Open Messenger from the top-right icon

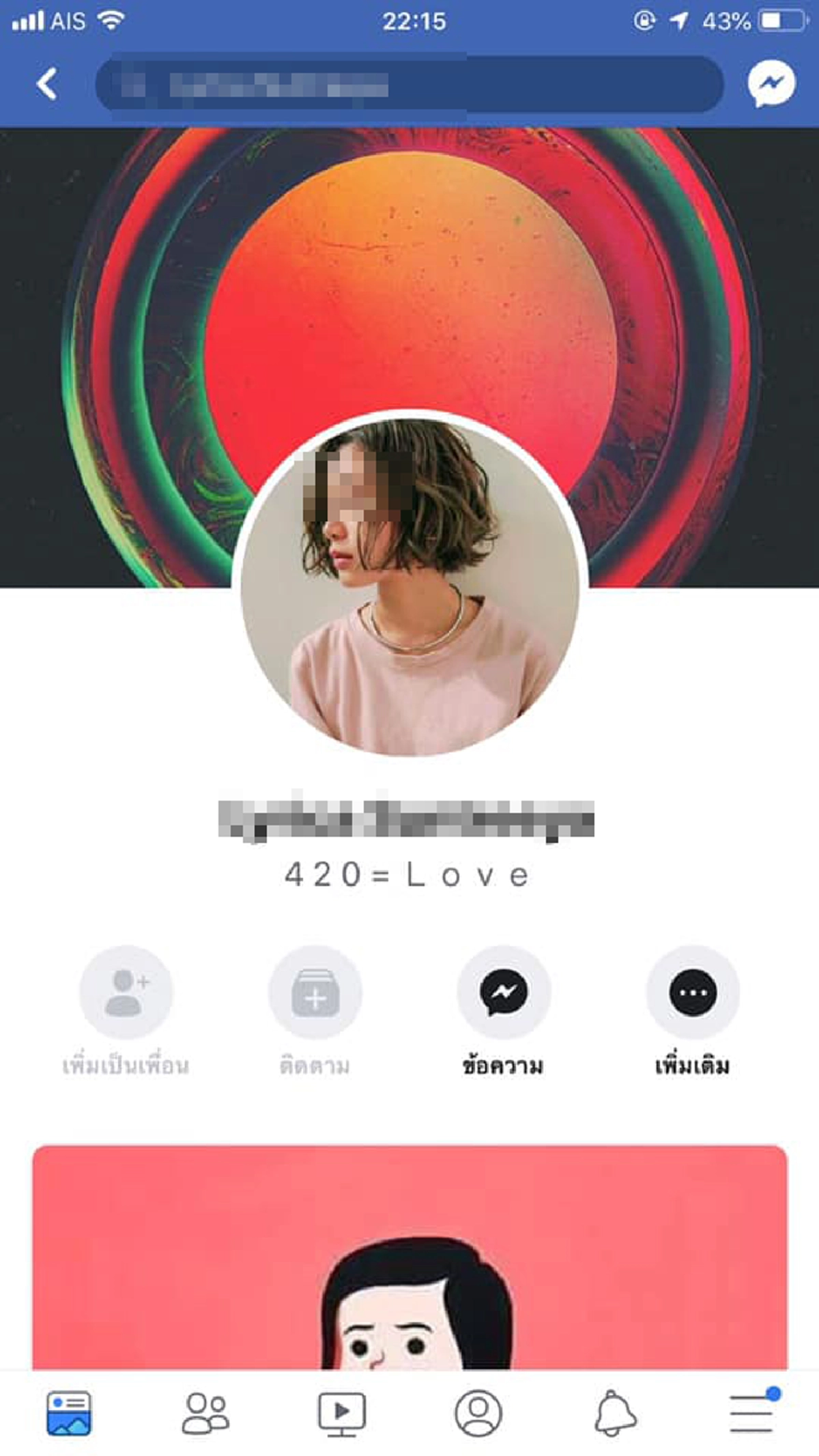point(771,85)
